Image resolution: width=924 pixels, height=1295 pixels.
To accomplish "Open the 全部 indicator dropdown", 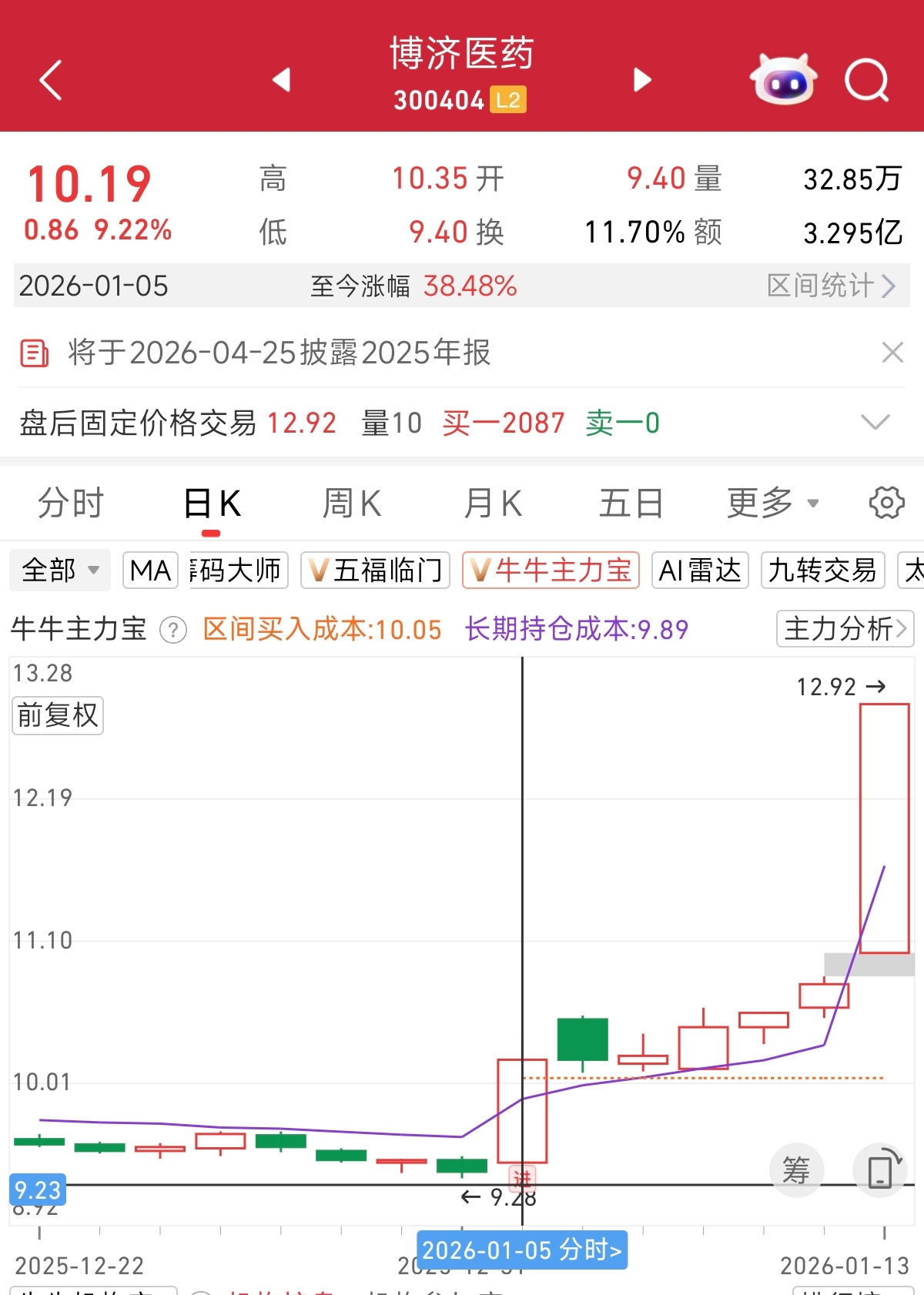I will [x=60, y=571].
